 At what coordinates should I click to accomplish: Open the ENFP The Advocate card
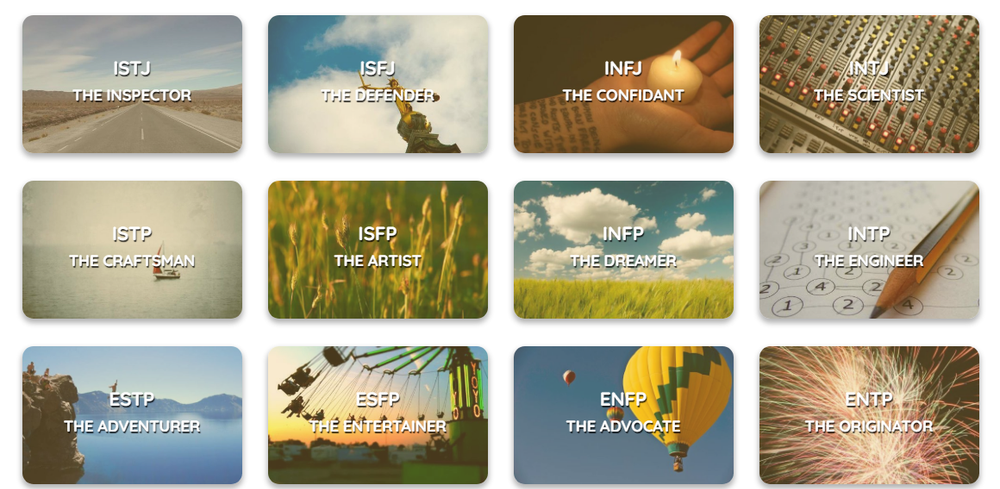click(623, 415)
